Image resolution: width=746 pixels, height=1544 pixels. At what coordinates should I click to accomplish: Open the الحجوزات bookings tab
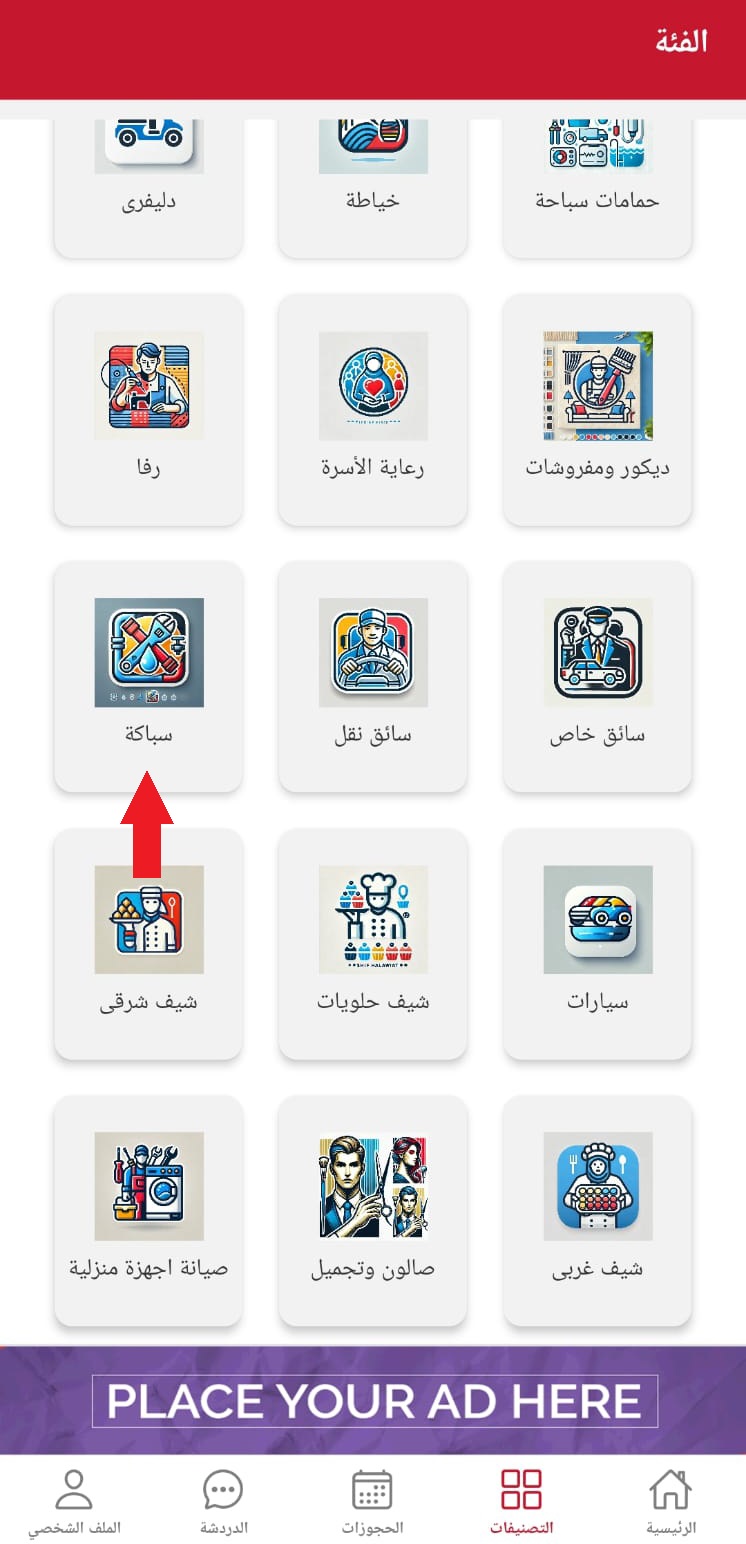click(x=372, y=1502)
